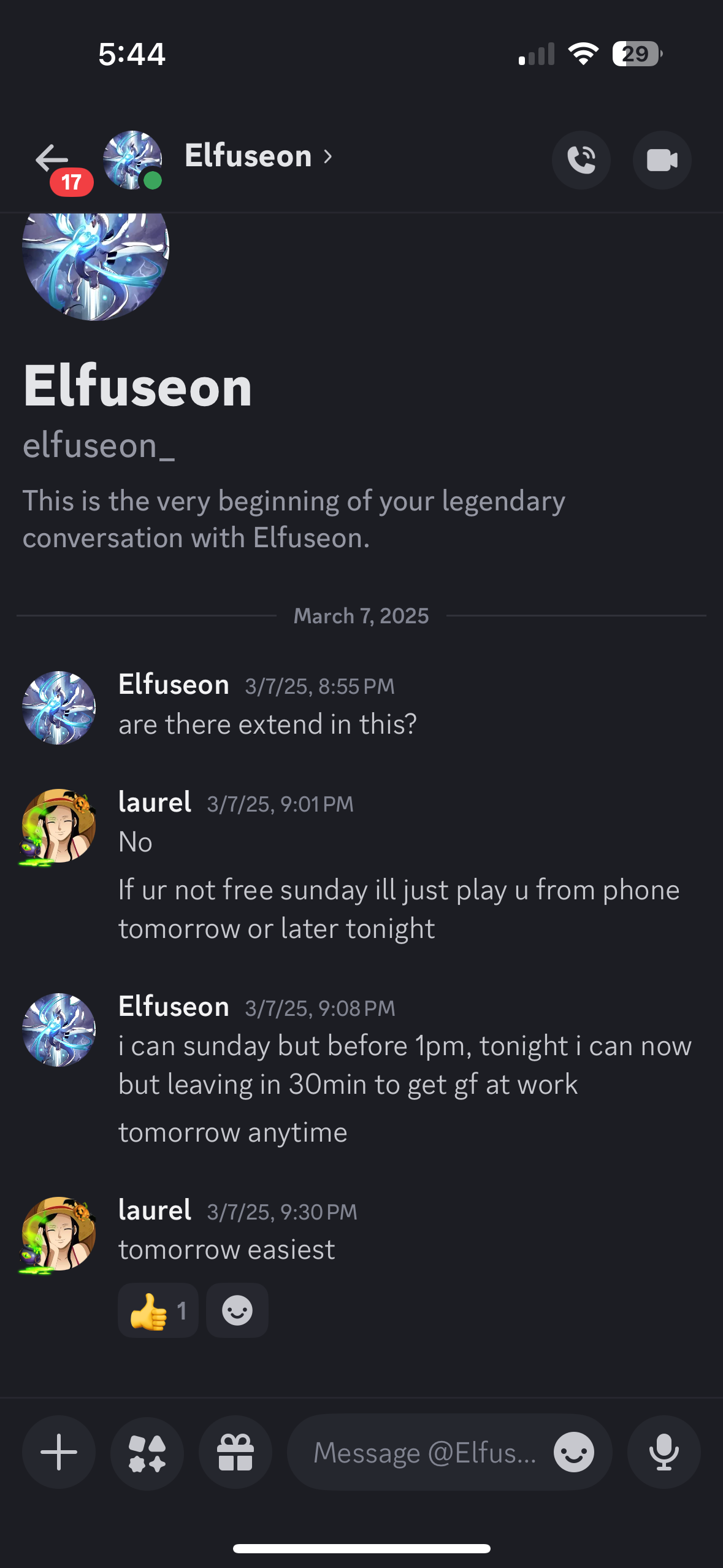723x1568 pixels.
Task: Tap Elfuseon's avatar on the 8:55 PM message
Action: click(59, 707)
